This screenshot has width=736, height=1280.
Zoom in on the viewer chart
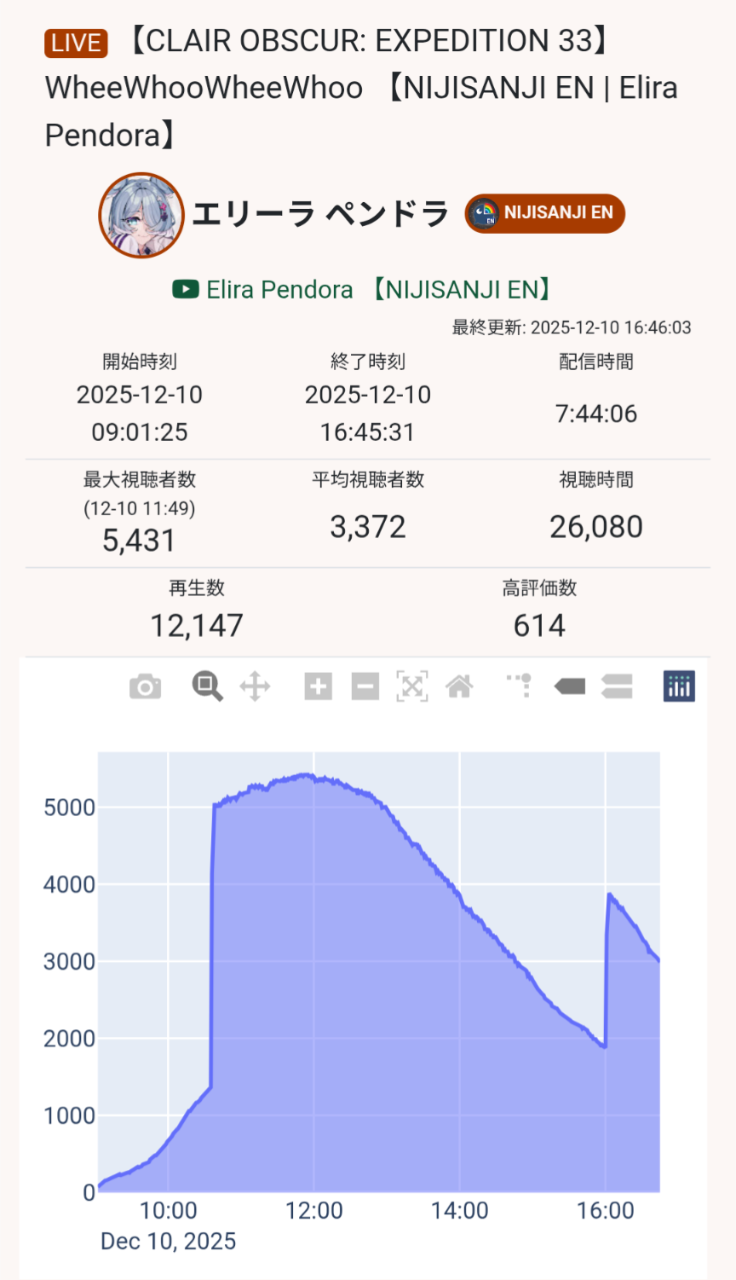pyautogui.click(x=318, y=687)
